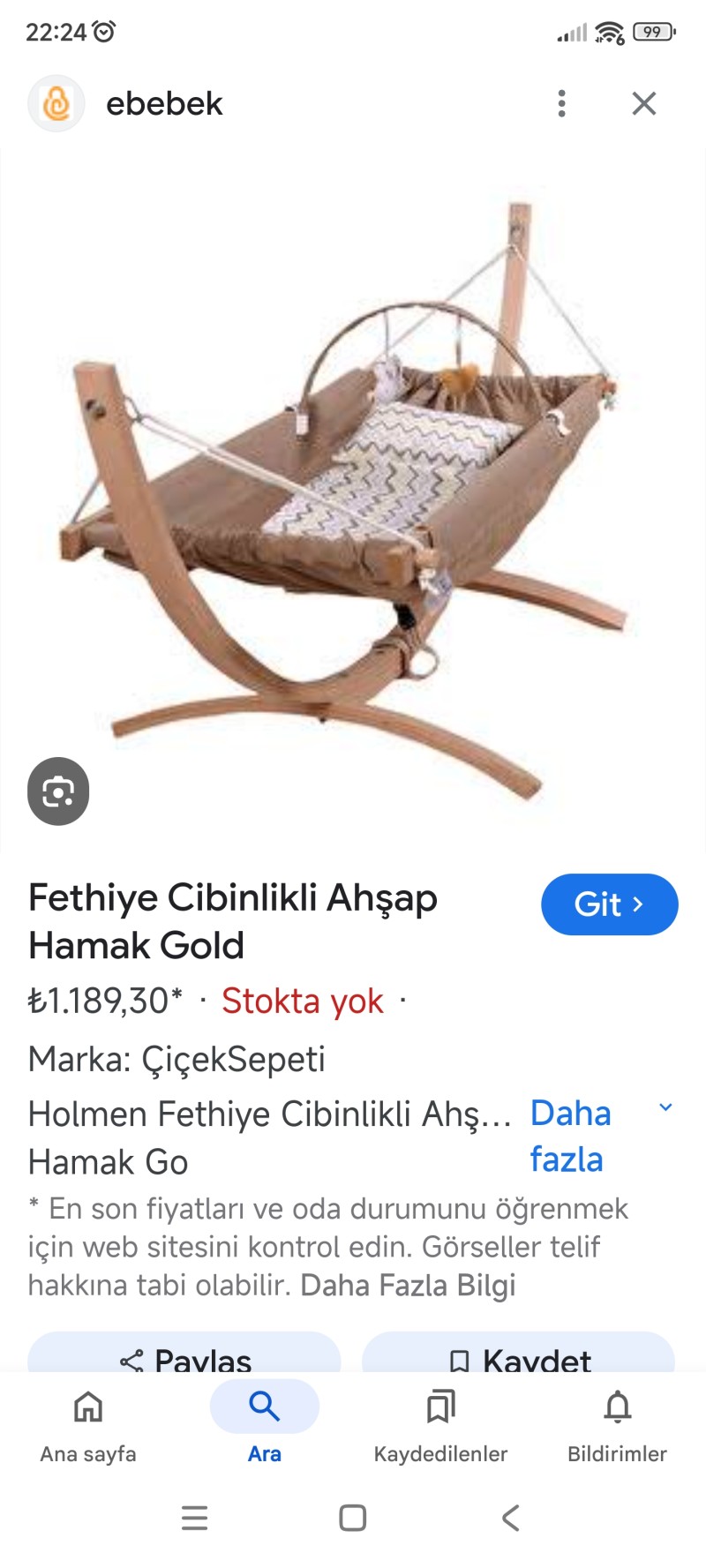Close the ebebek product panel

[x=644, y=103]
